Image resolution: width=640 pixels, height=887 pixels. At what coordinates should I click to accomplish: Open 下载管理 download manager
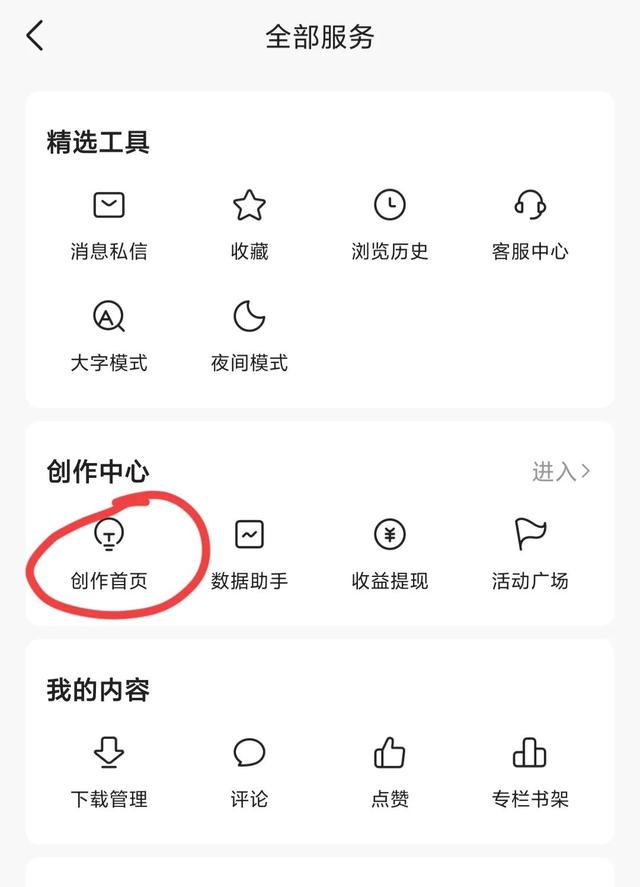point(109,771)
